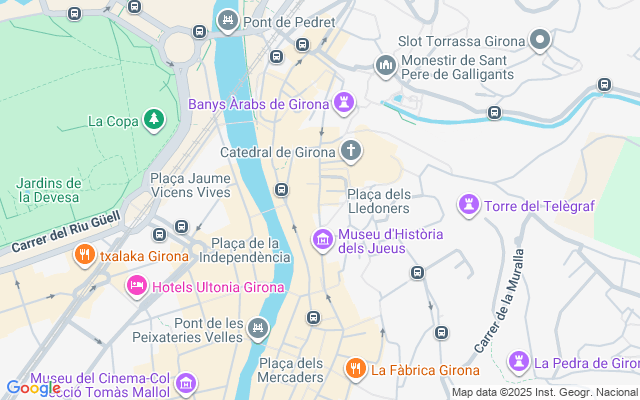The image size is (640, 400).
Task: Select the La Fàbrica Girona restaurant pin
Action: [354, 369]
